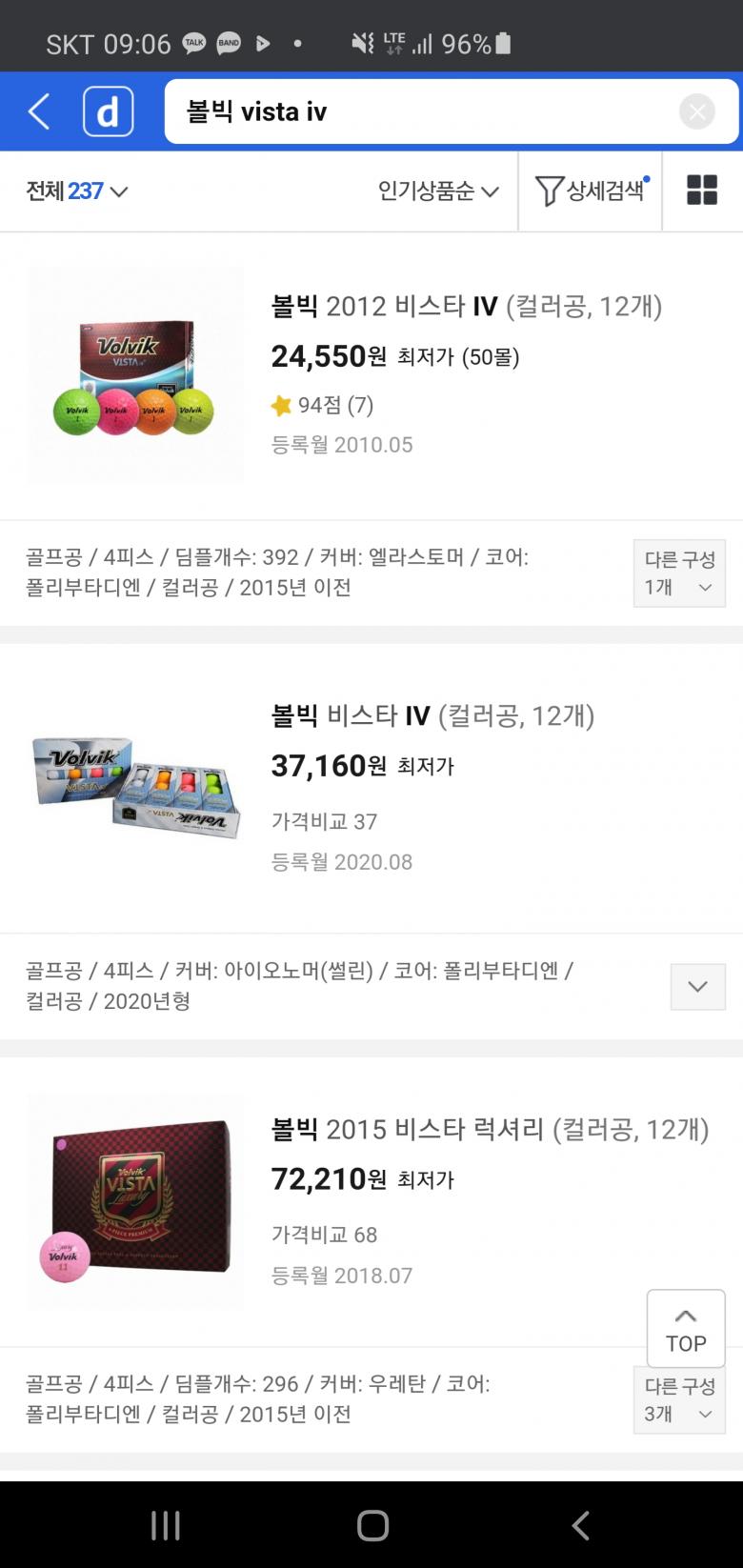Expand 다른 구성 3개 options
The height and width of the screenshot is (1568, 743).
click(x=679, y=1400)
